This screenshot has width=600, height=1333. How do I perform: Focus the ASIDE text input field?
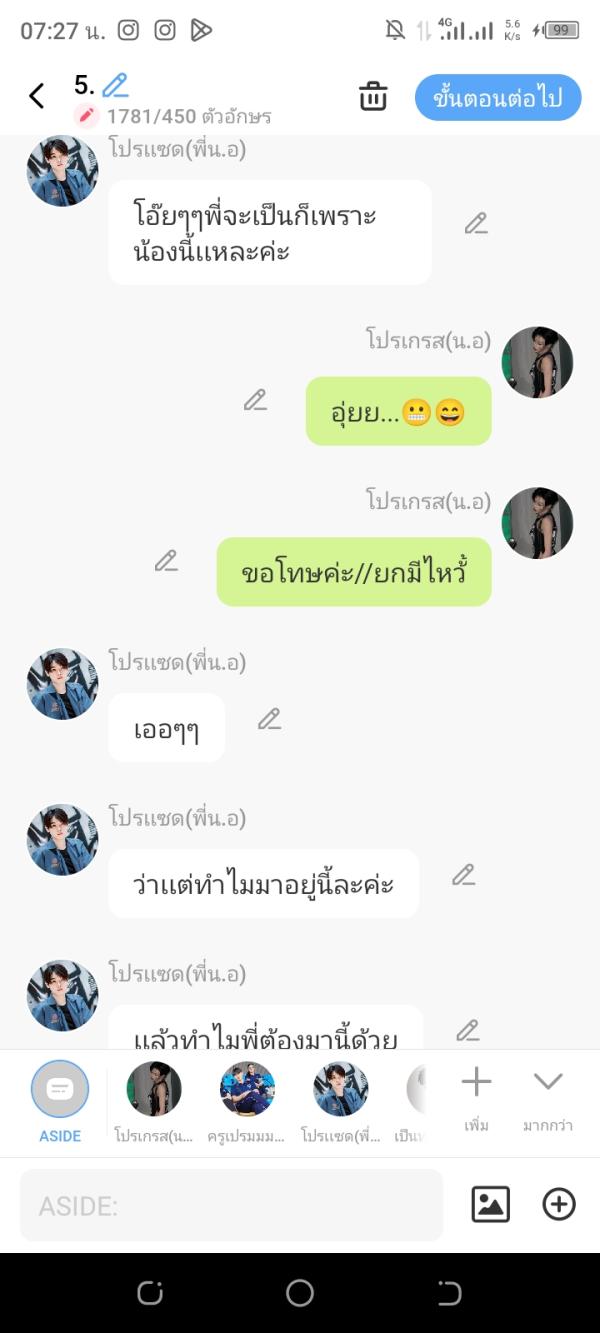tap(231, 1205)
